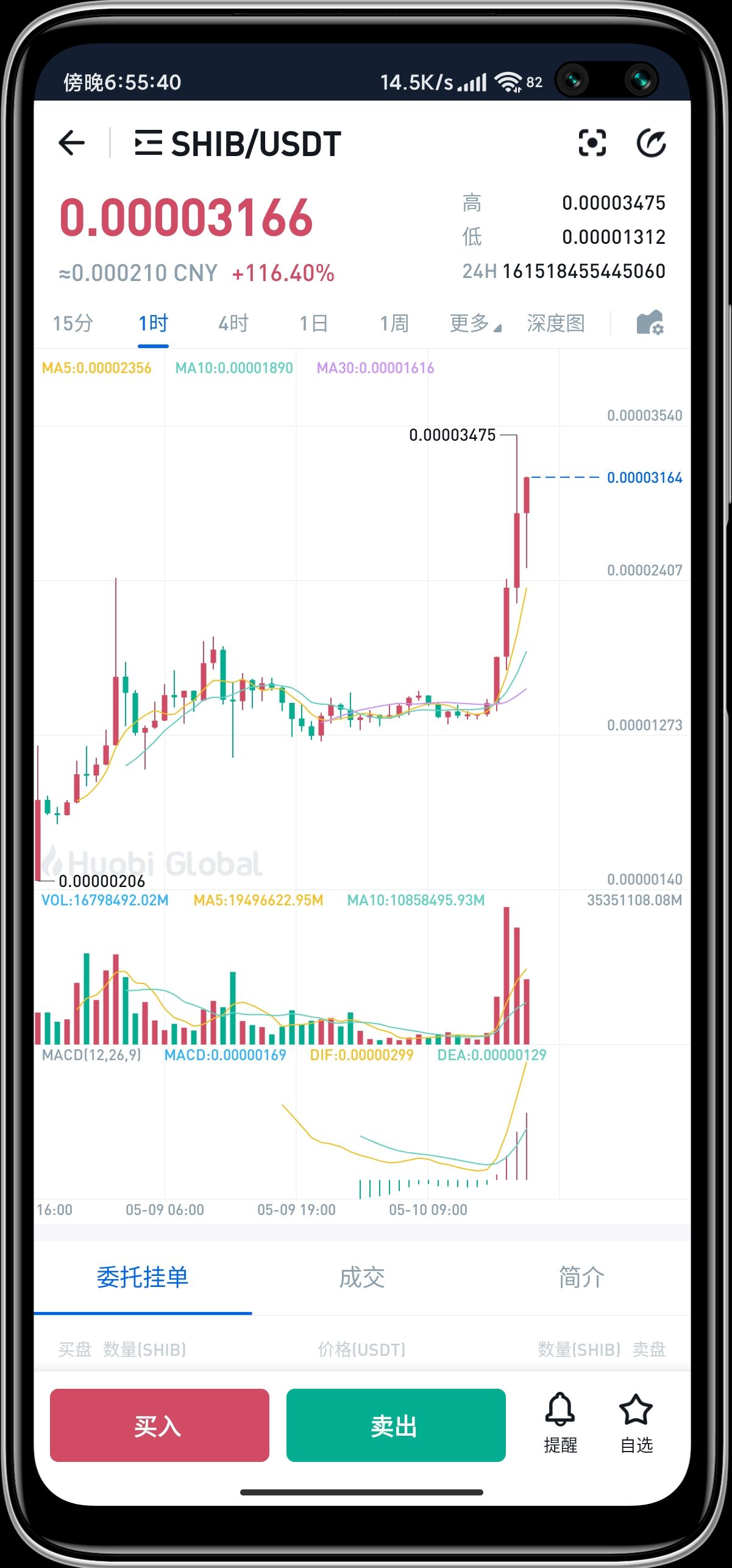Screen dimensions: 732x1568
Task: Set a price alert with 提醒
Action: pyautogui.click(x=560, y=1424)
